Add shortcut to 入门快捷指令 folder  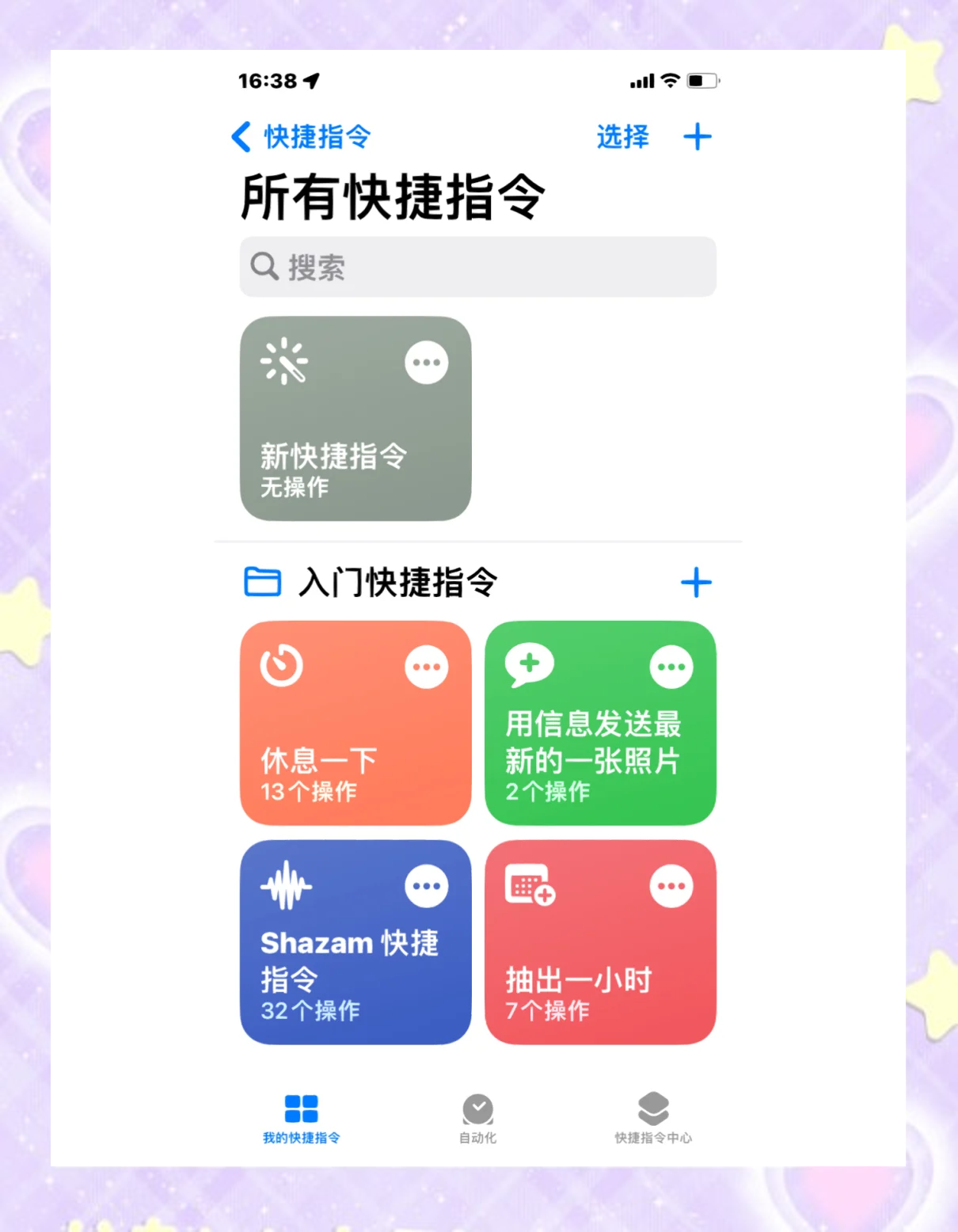(696, 583)
